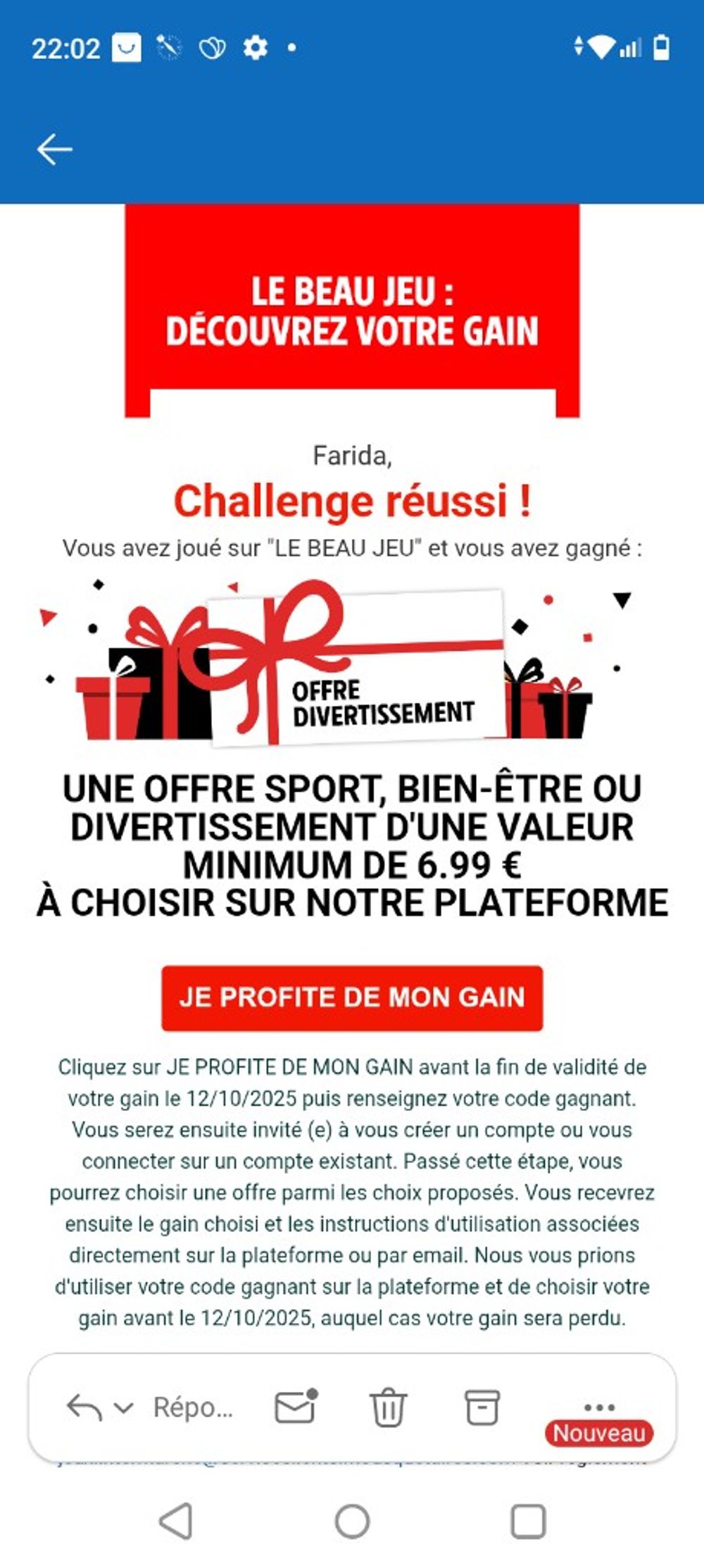Go back to the inbox

click(x=54, y=149)
